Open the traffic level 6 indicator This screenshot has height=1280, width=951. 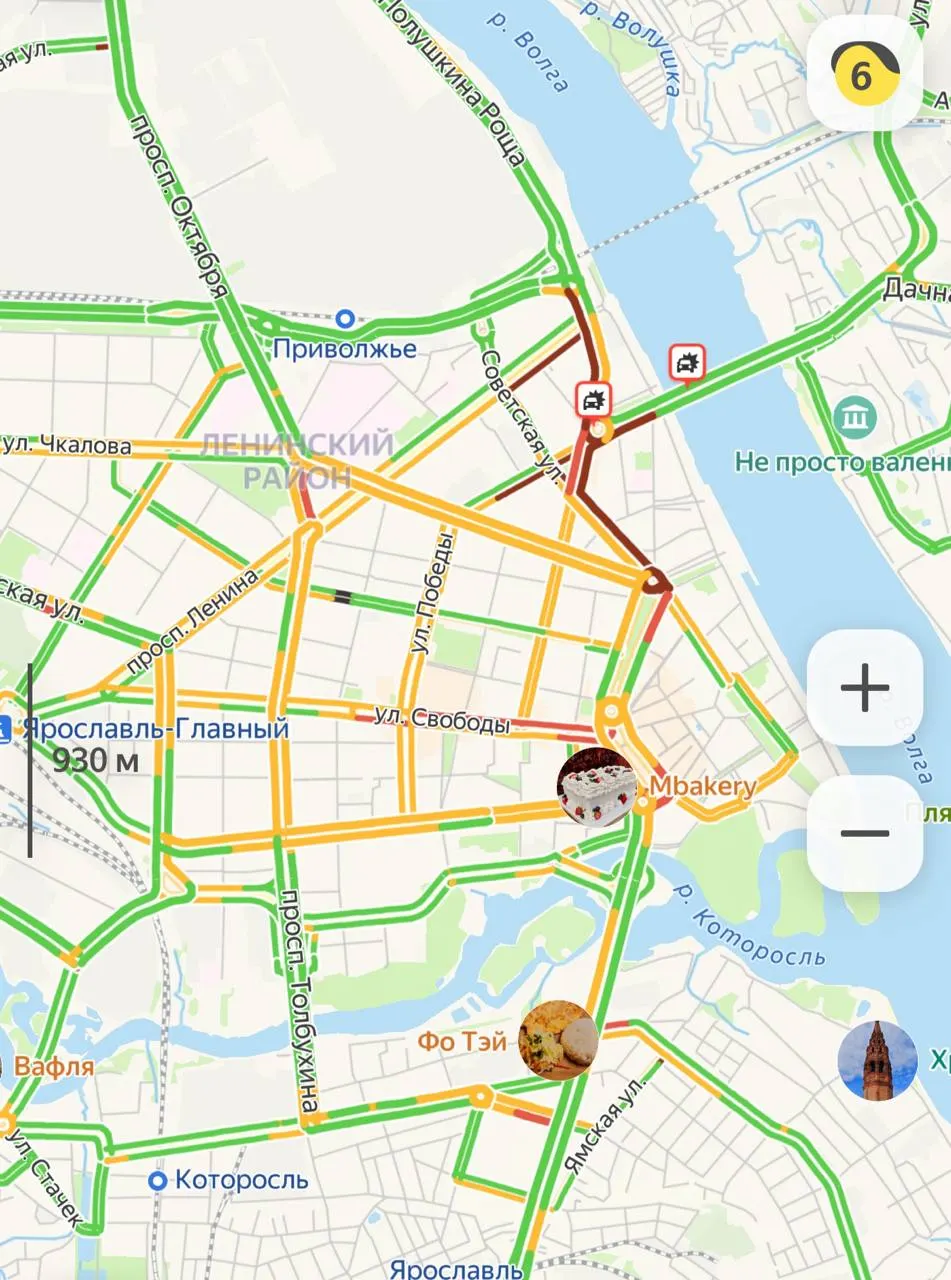[865, 73]
